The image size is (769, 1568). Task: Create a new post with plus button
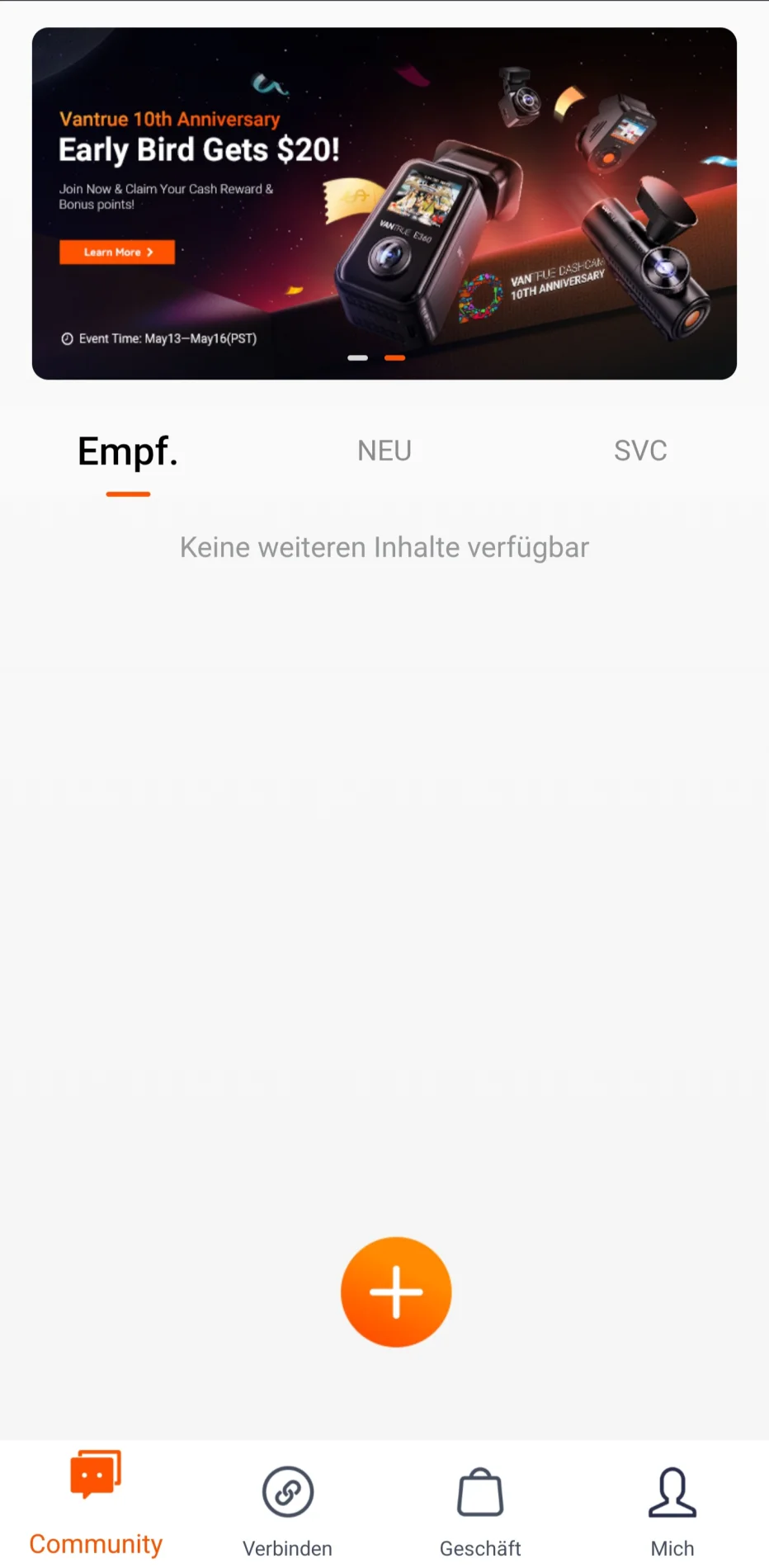[x=396, y=1292]
